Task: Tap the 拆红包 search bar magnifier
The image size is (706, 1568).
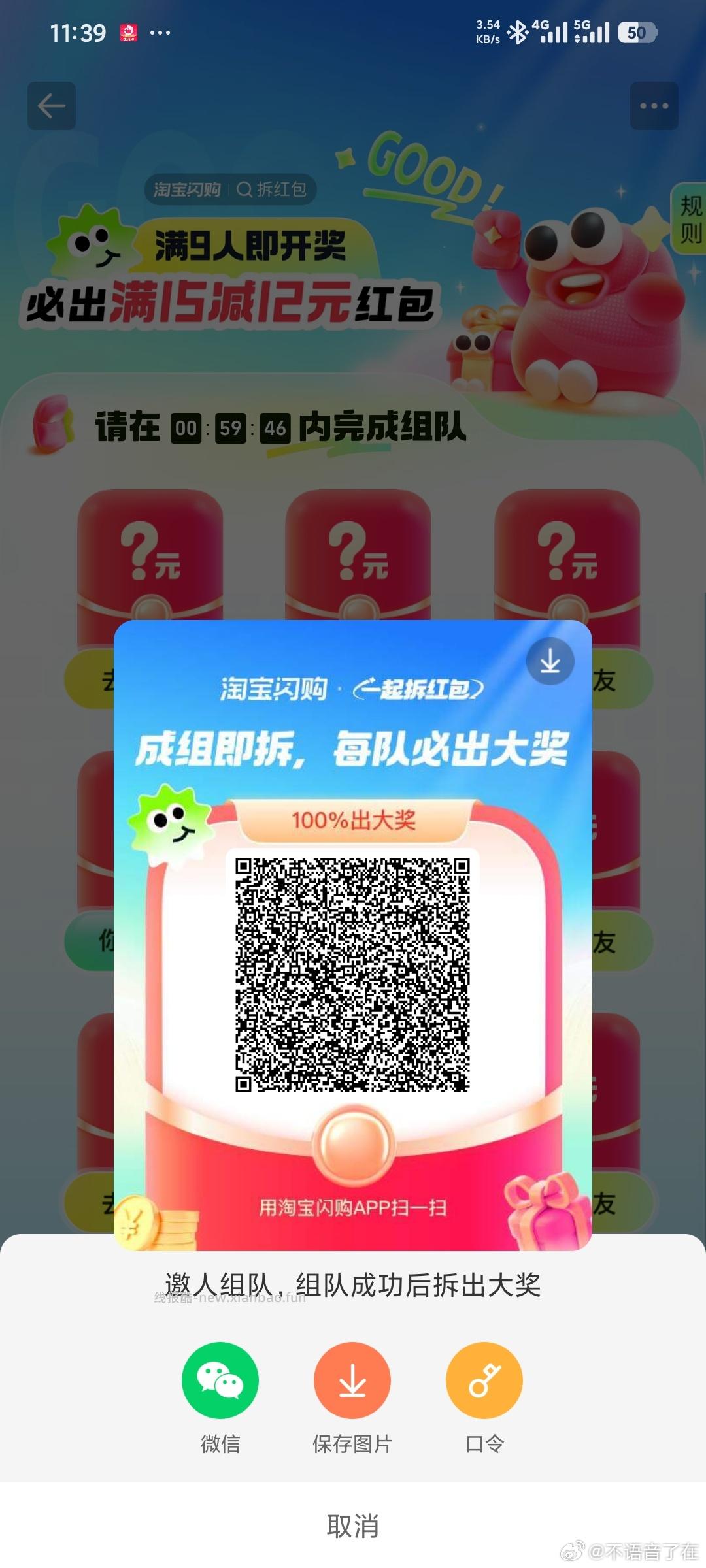Action: click(x=245, y=190)
